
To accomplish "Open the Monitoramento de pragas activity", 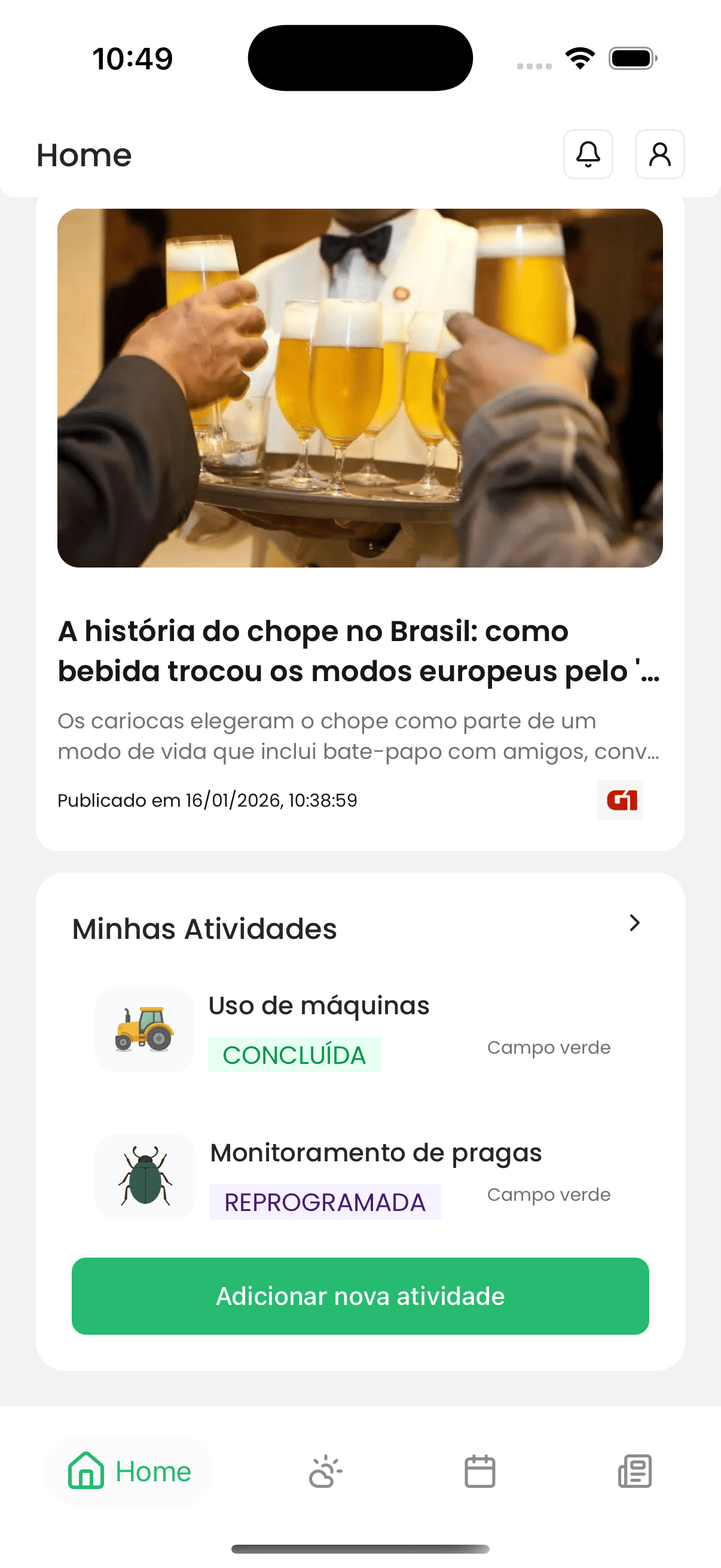I will pyautogui.click(x=360, y=1177).
